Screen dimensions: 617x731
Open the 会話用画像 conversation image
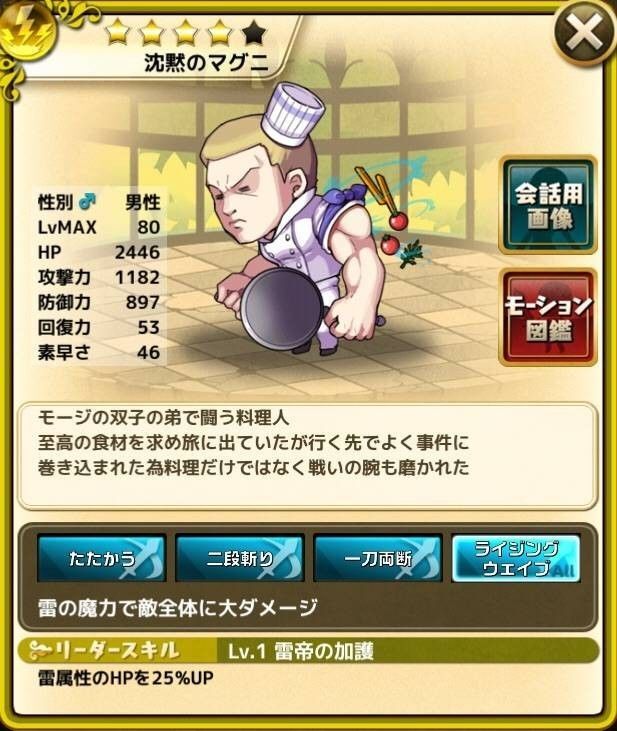pyautogui.click(x=548, y=206)
